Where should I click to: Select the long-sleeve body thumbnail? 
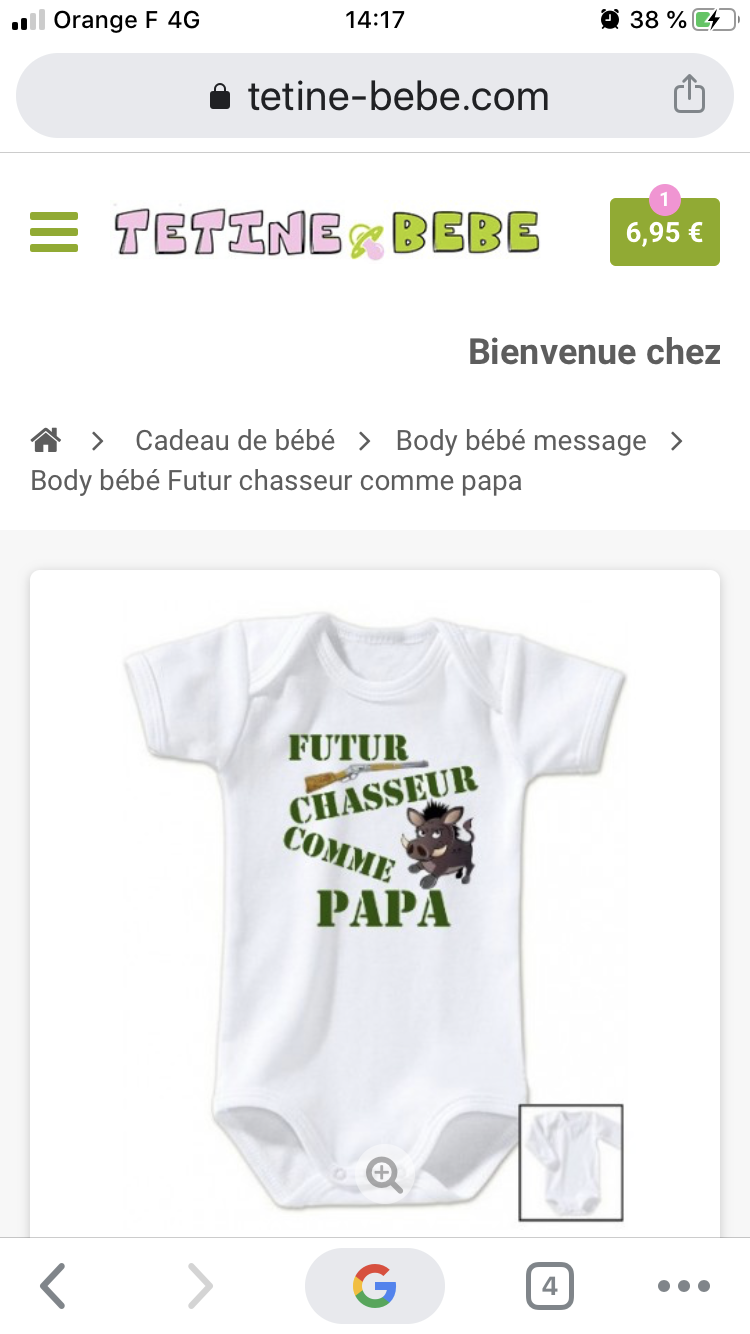(571, 1162)
